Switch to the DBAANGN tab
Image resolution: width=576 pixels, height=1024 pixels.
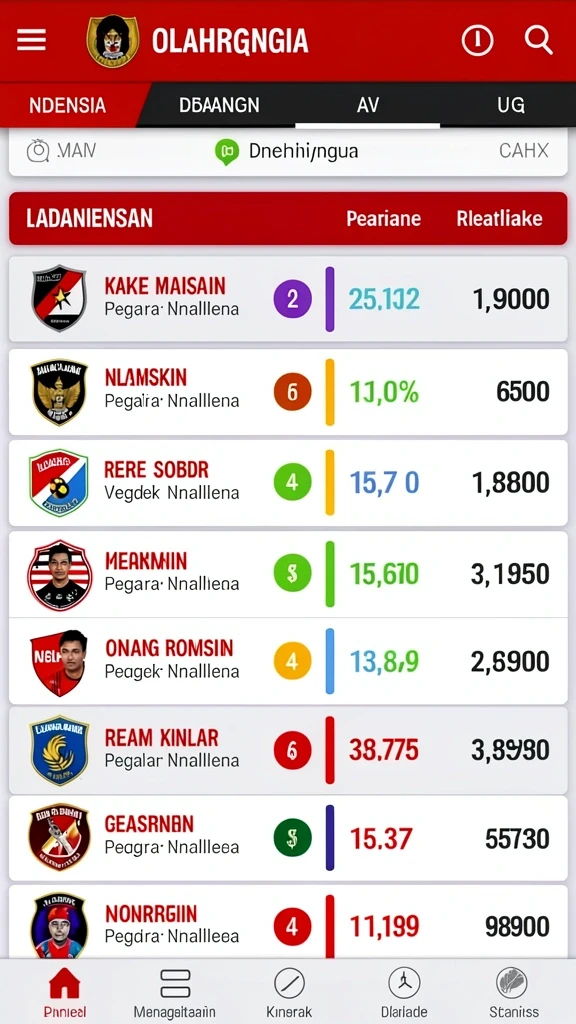click(219, 104)
